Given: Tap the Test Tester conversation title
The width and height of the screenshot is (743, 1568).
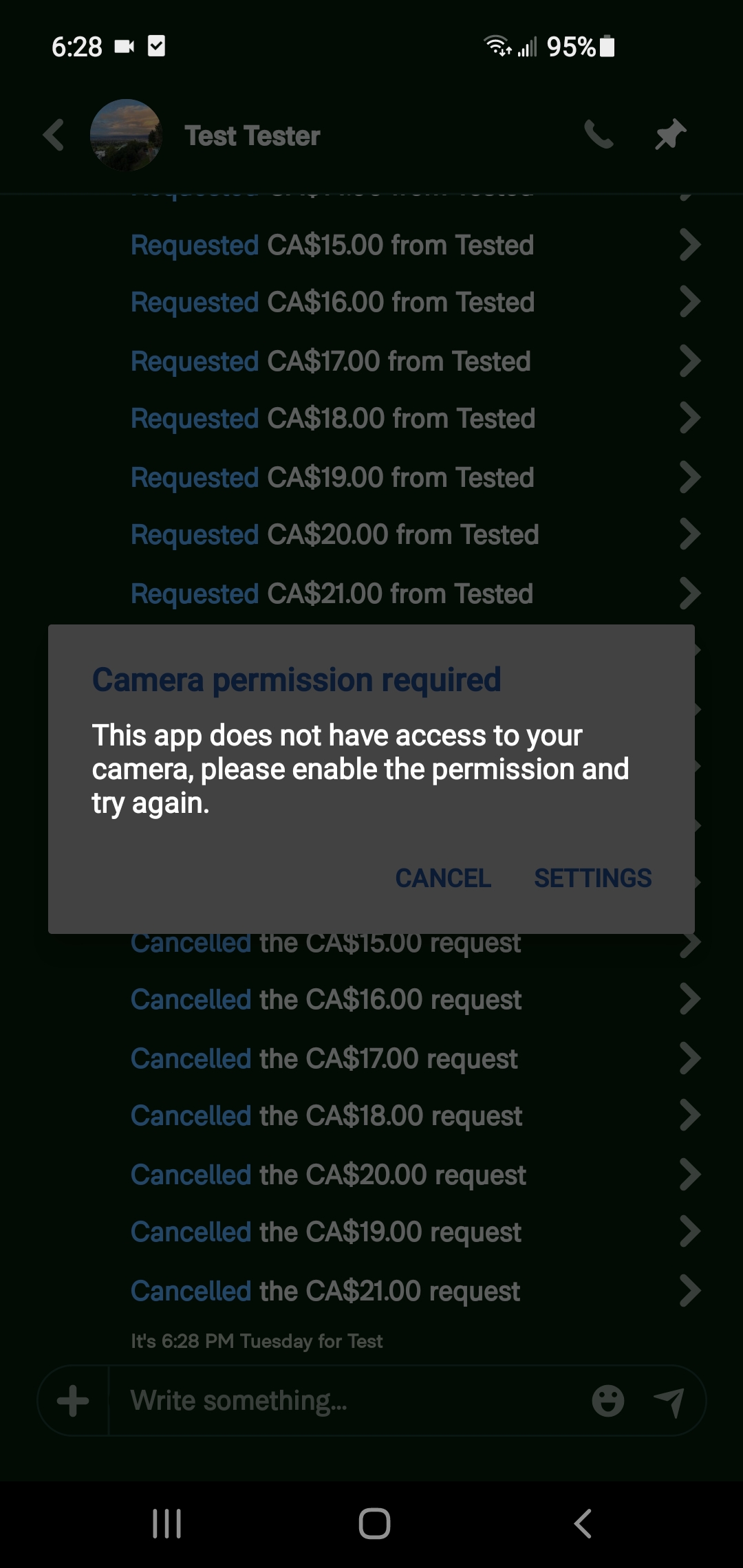Looking at the screenshot, I should (x=252, y=135).
